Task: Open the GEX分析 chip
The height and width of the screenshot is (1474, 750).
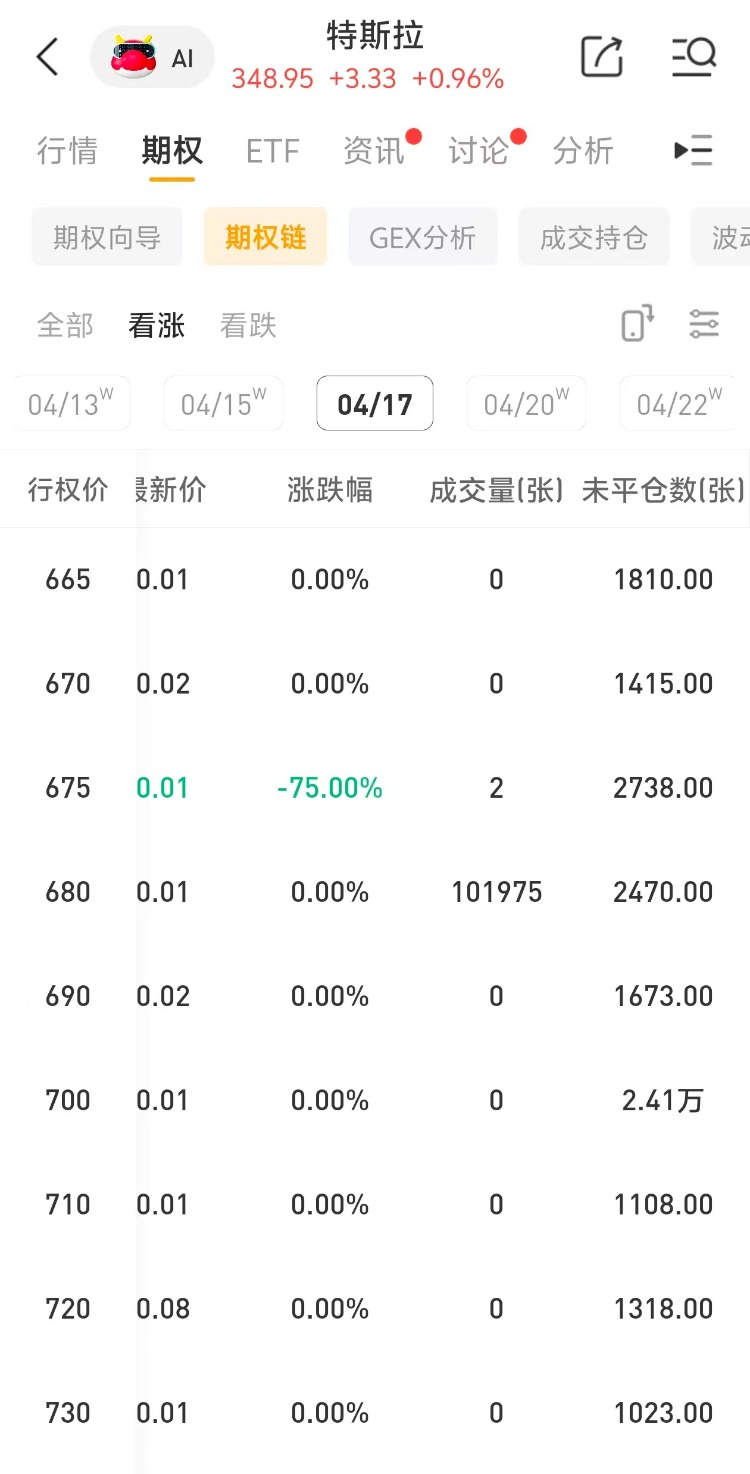Action: click(x=422, y=237)
